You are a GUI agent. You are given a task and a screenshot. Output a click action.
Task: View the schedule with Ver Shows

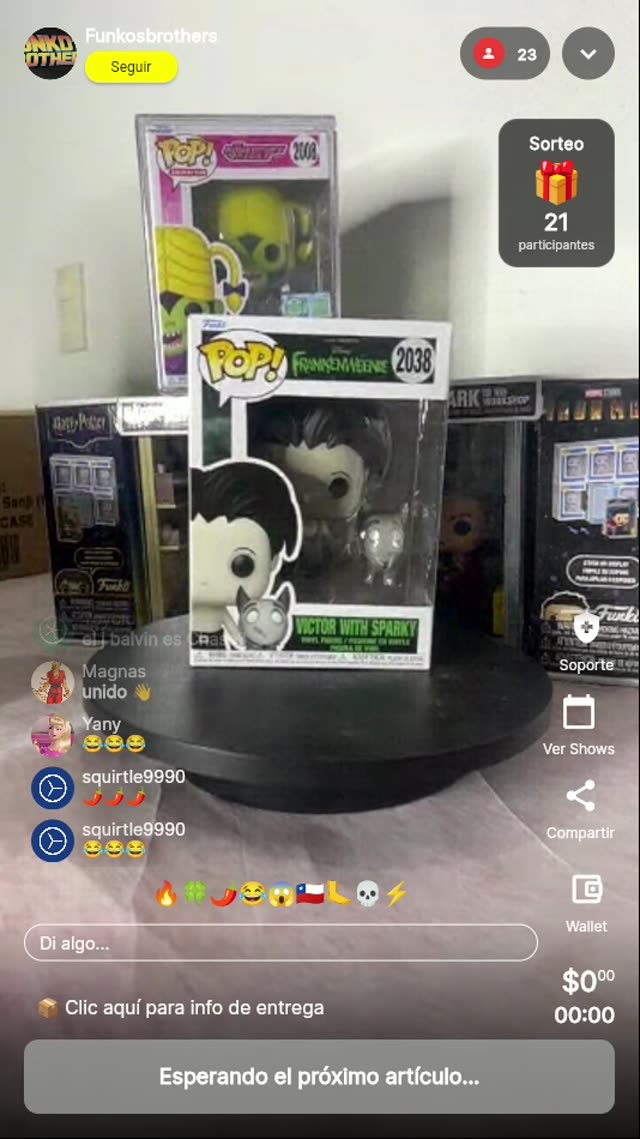(578, 725)
